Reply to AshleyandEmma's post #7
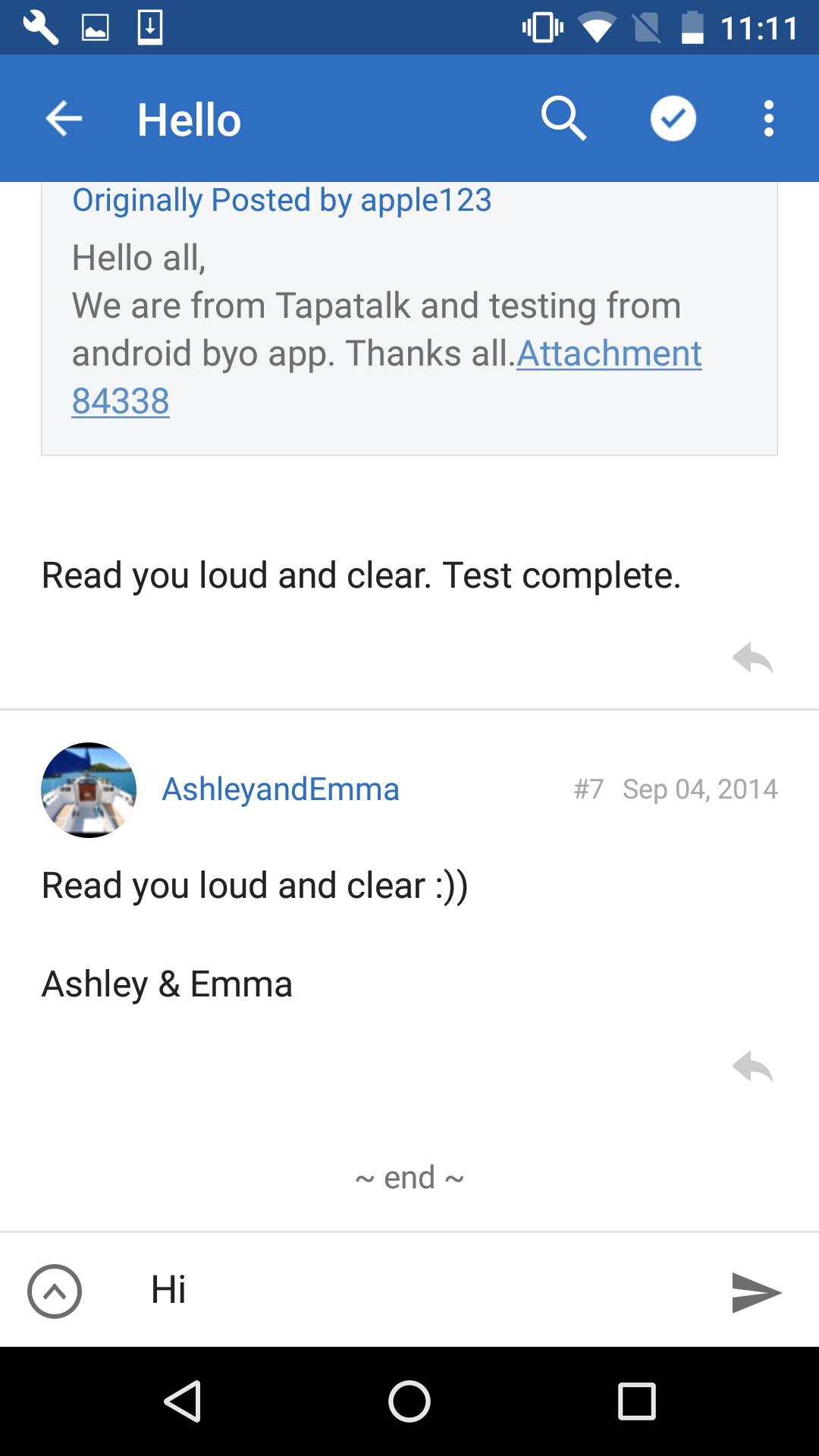 tap(752, 1067)
